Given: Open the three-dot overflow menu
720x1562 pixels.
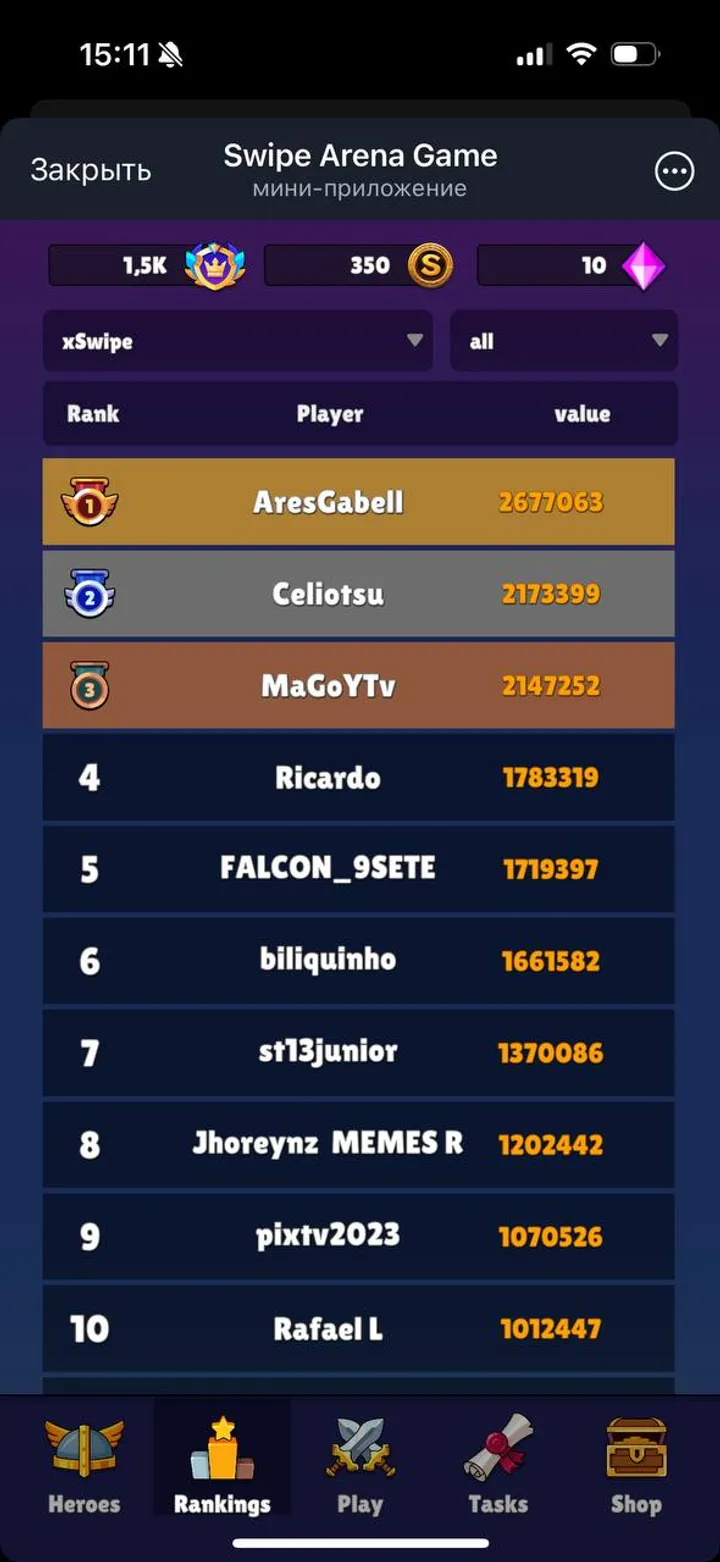Looking at the screenshot, I should (674, 171).
